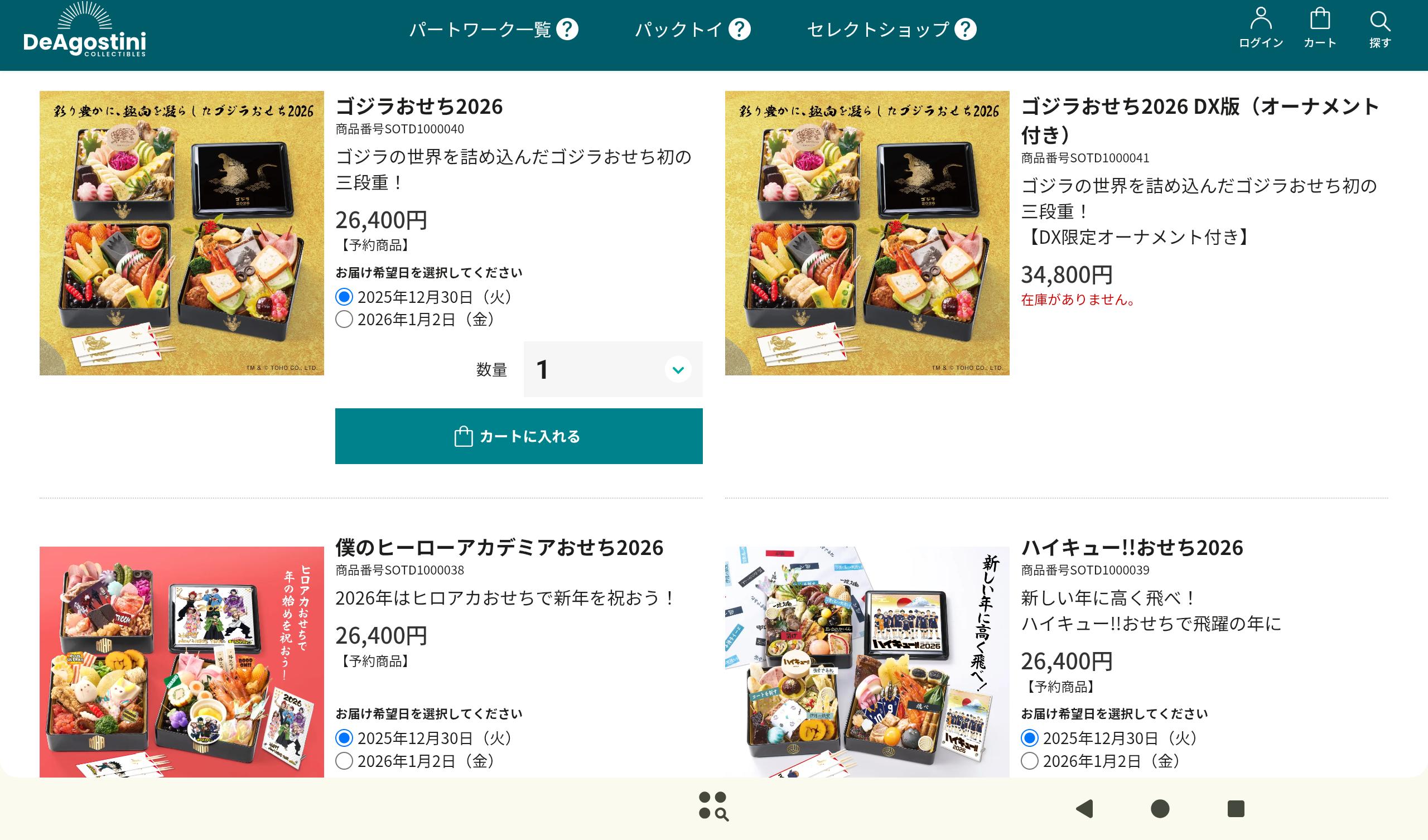Go back with the system back button
The image size is (1428, 840).
tap(1084, 808)
